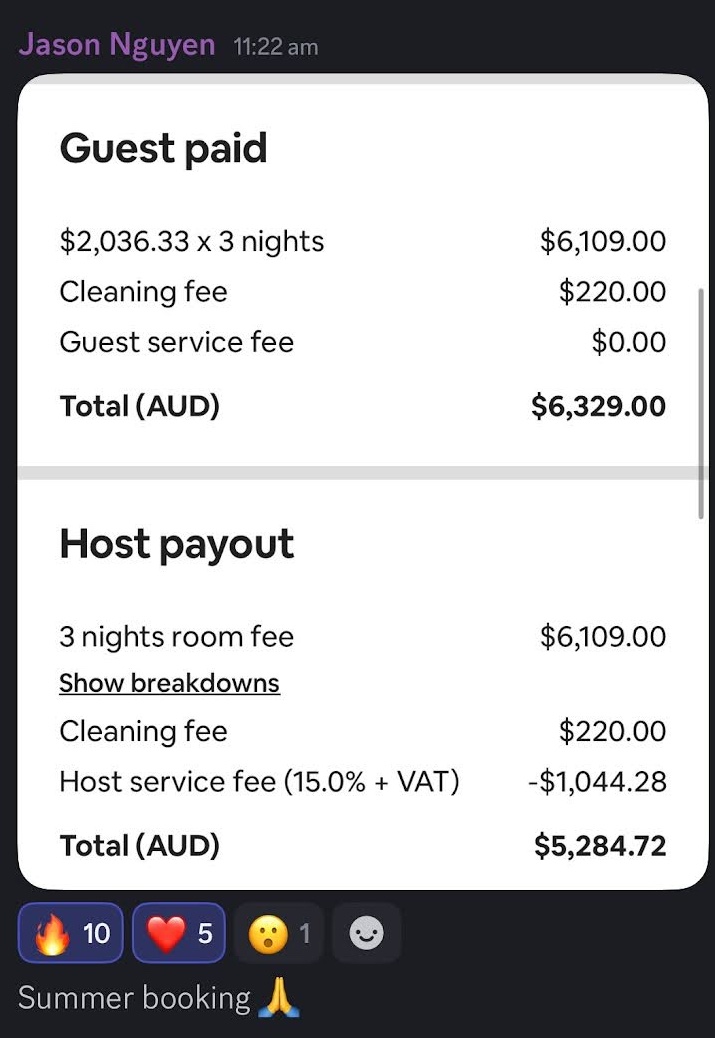Toggle the heart reaction with 5 votes
Image resolution: width=715 pixels, height=1038 pixels.
click(x=179, y=933)
